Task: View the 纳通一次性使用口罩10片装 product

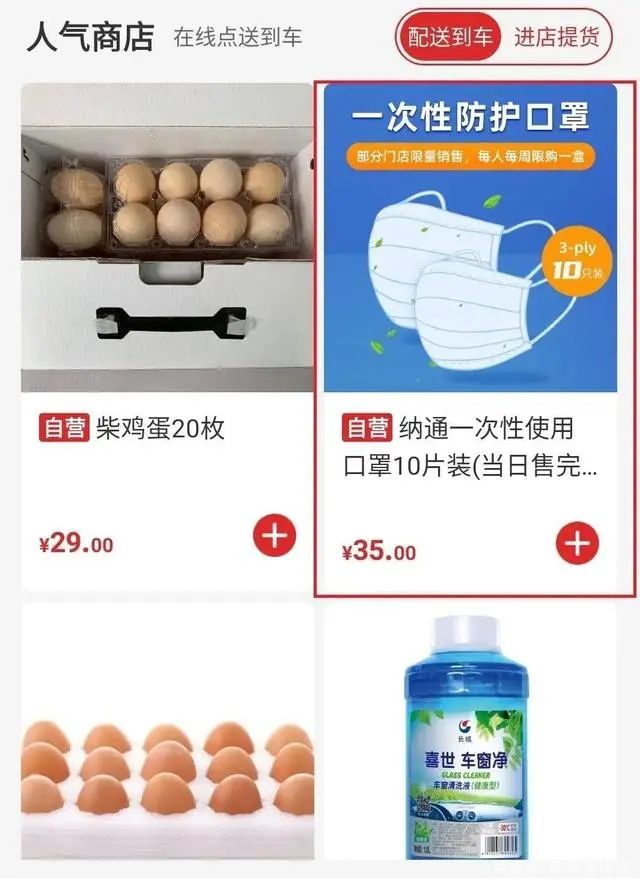Action: click(470, 240)
